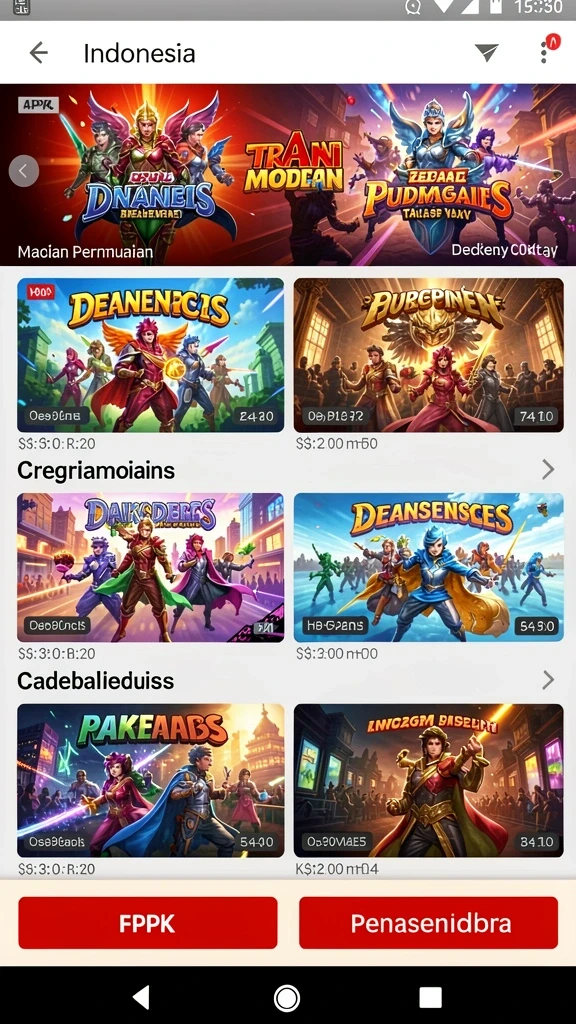Open the top carousel banner
The width and height of the screenshot is (576, 1024).
point(288,174)
